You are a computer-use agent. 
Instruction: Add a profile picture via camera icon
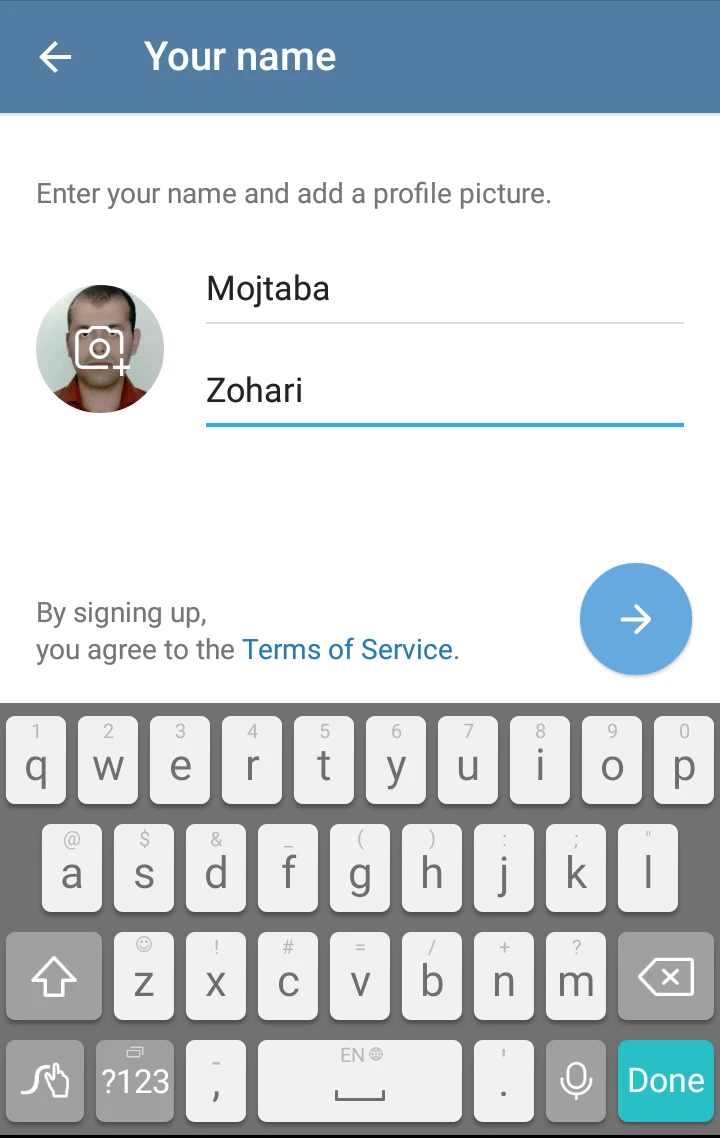[x=100, y=349]
